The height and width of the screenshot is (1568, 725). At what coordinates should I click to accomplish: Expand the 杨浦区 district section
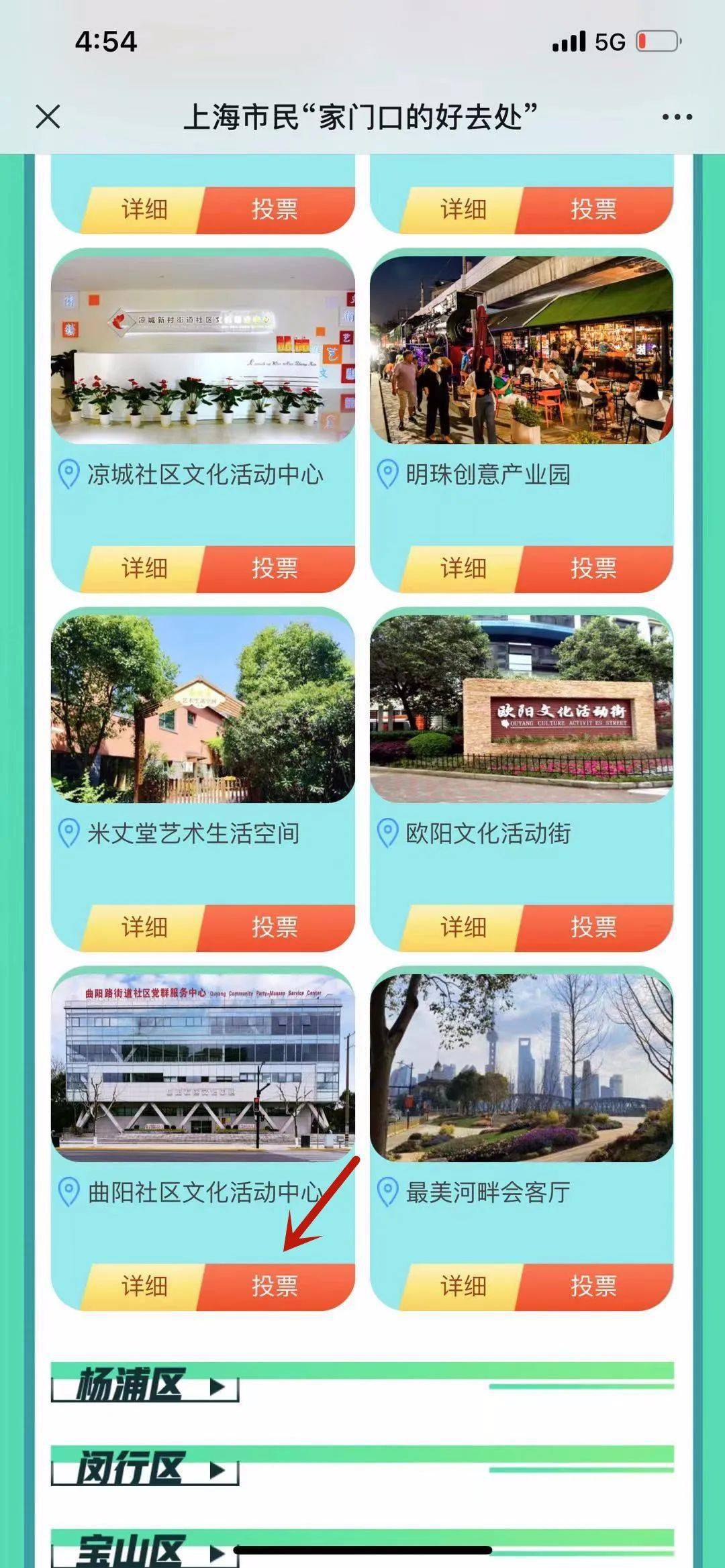coord(145,1384)
